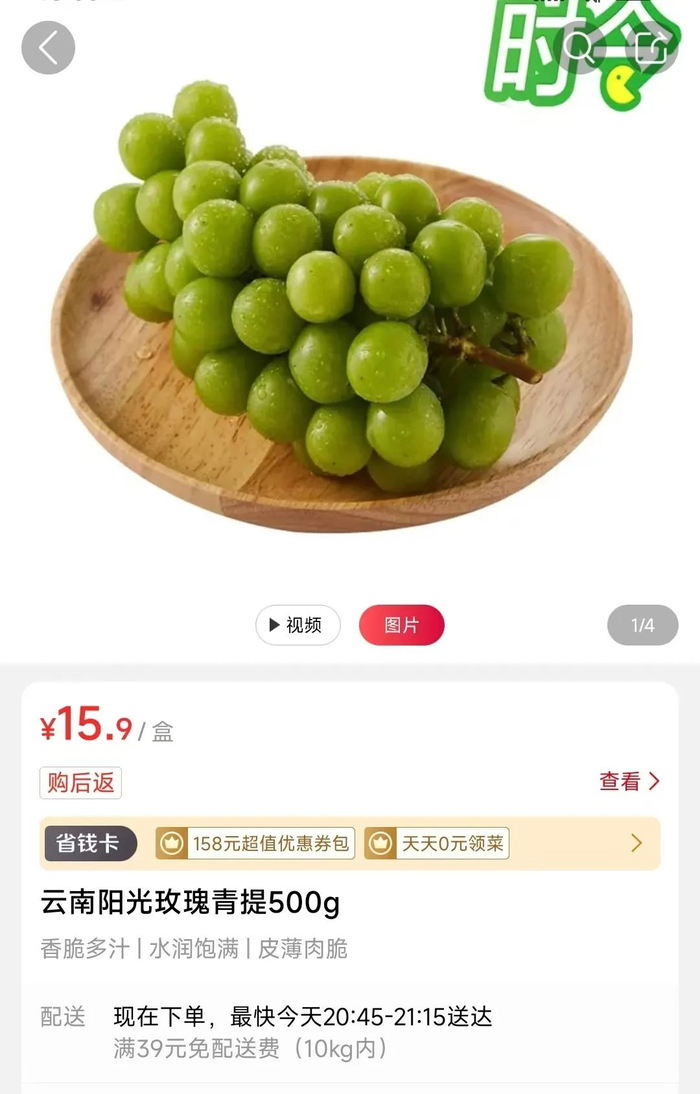700x1094 pixels.
Task: Open the 天天0元领菜 offer
Action: tap(437, 843)
